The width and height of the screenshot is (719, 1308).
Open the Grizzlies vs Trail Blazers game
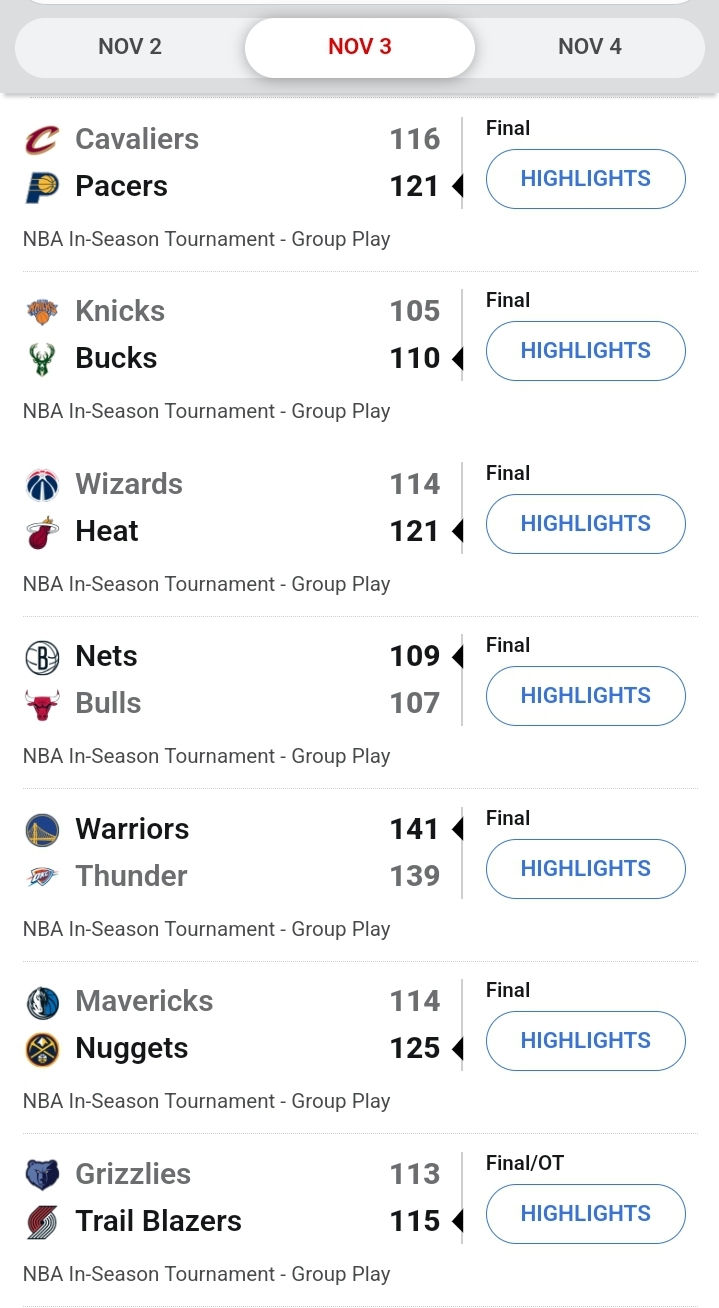[240, 1220]
